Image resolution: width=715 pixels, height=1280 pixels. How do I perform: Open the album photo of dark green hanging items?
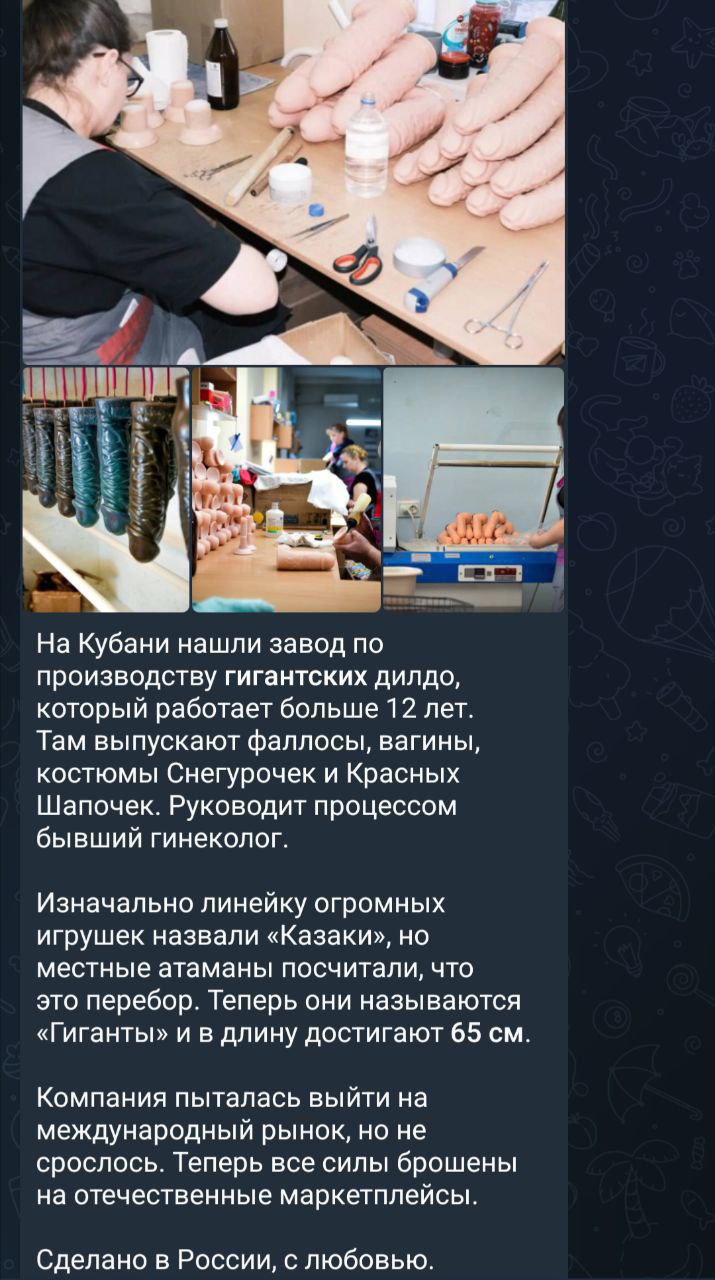click(x=105, y=488)
